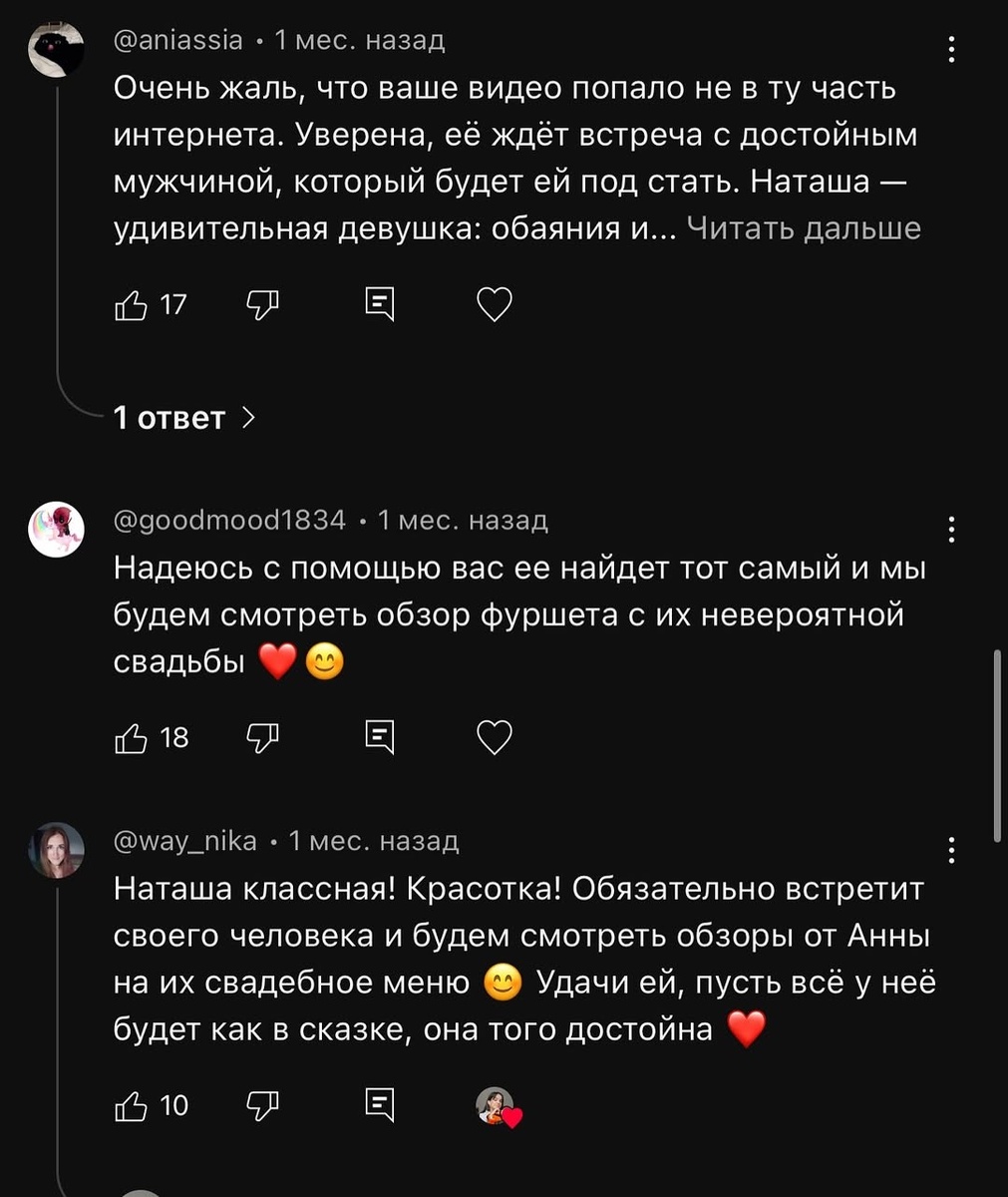Toggle the heart on @goodmood1834's comment
This screenshot has width=1008, height=1197.
[494, 737]
